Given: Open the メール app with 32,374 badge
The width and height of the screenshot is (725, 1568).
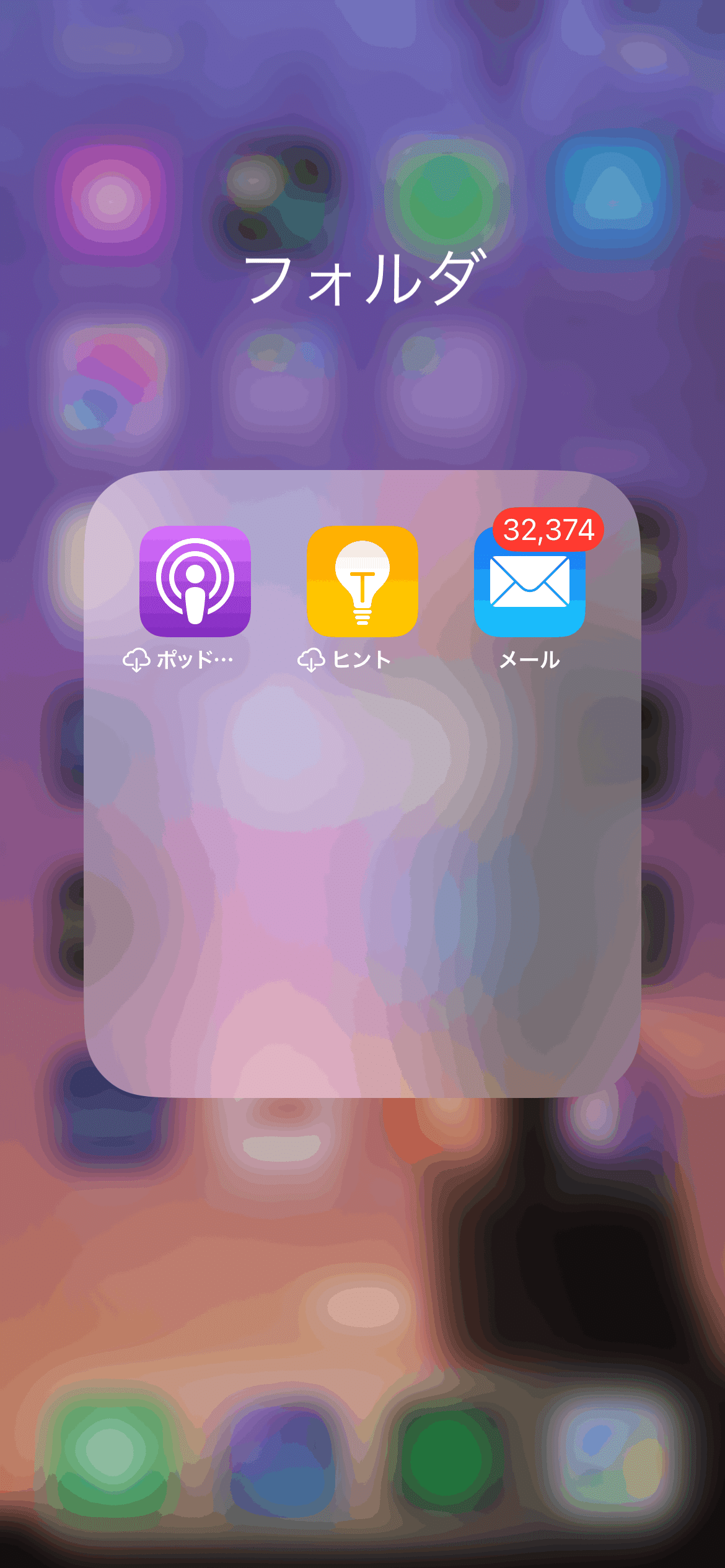Looking at the screenshot, I should click(530, 581).
